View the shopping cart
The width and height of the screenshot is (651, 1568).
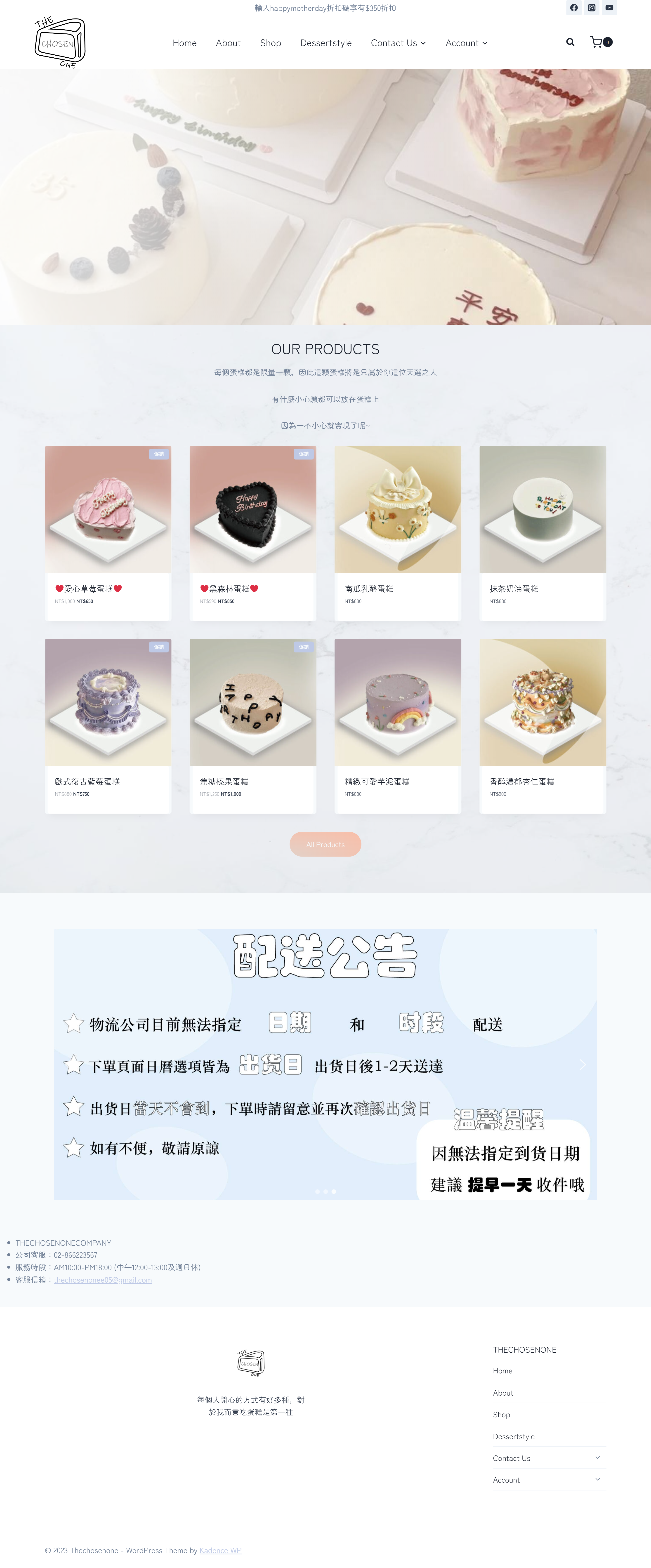coord(597,42)
